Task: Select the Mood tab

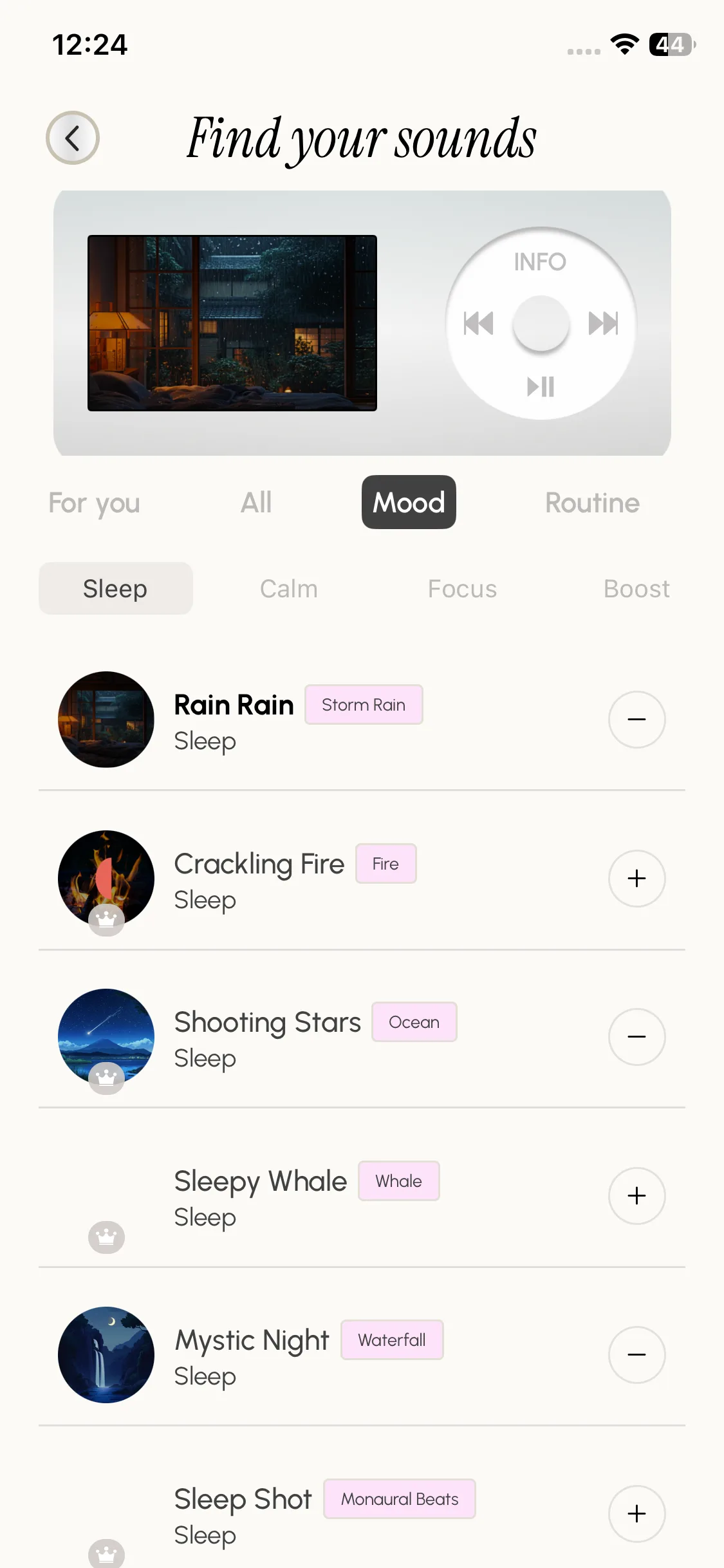Action: [x=409, y=503]
